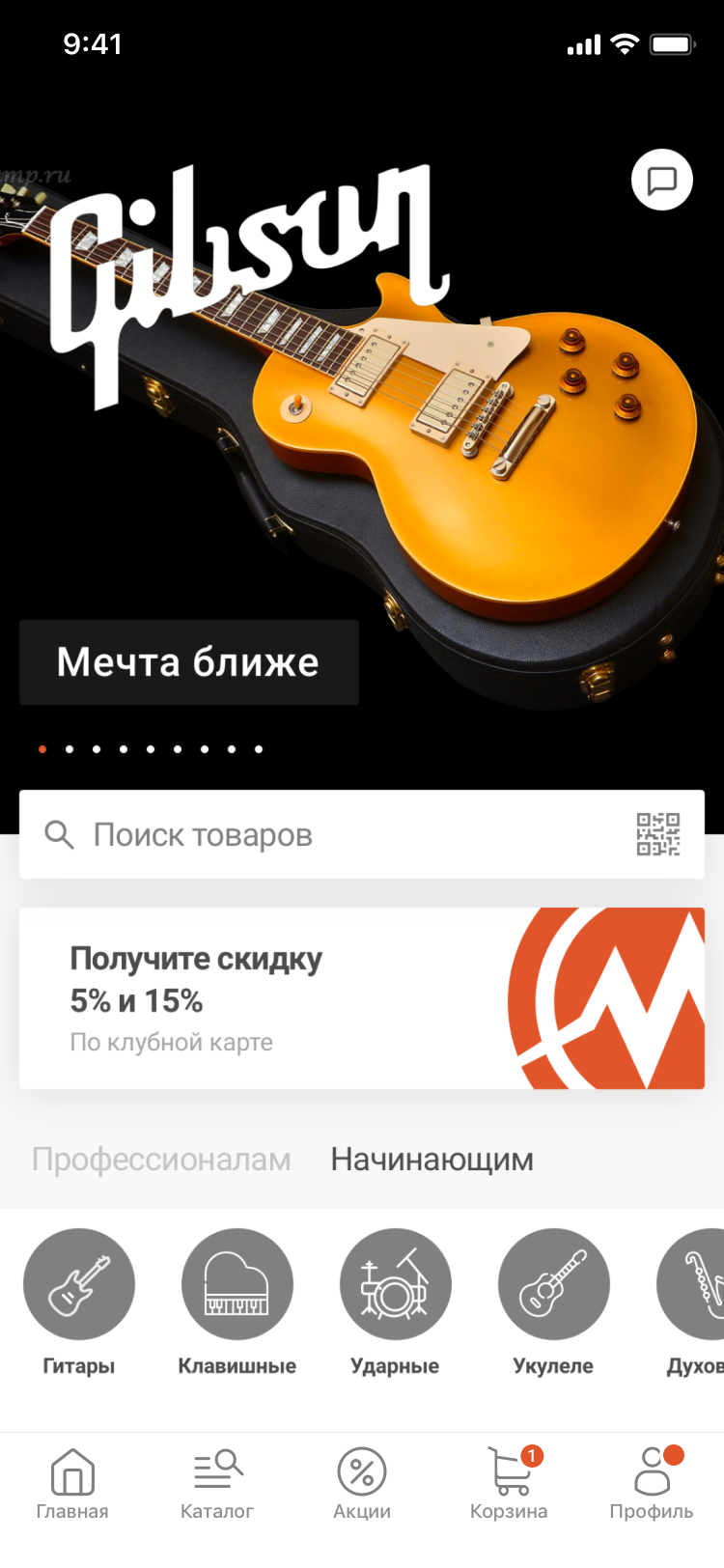Open the QR code scanner
The image size is (724, 1568).
[x=657, y=835]
